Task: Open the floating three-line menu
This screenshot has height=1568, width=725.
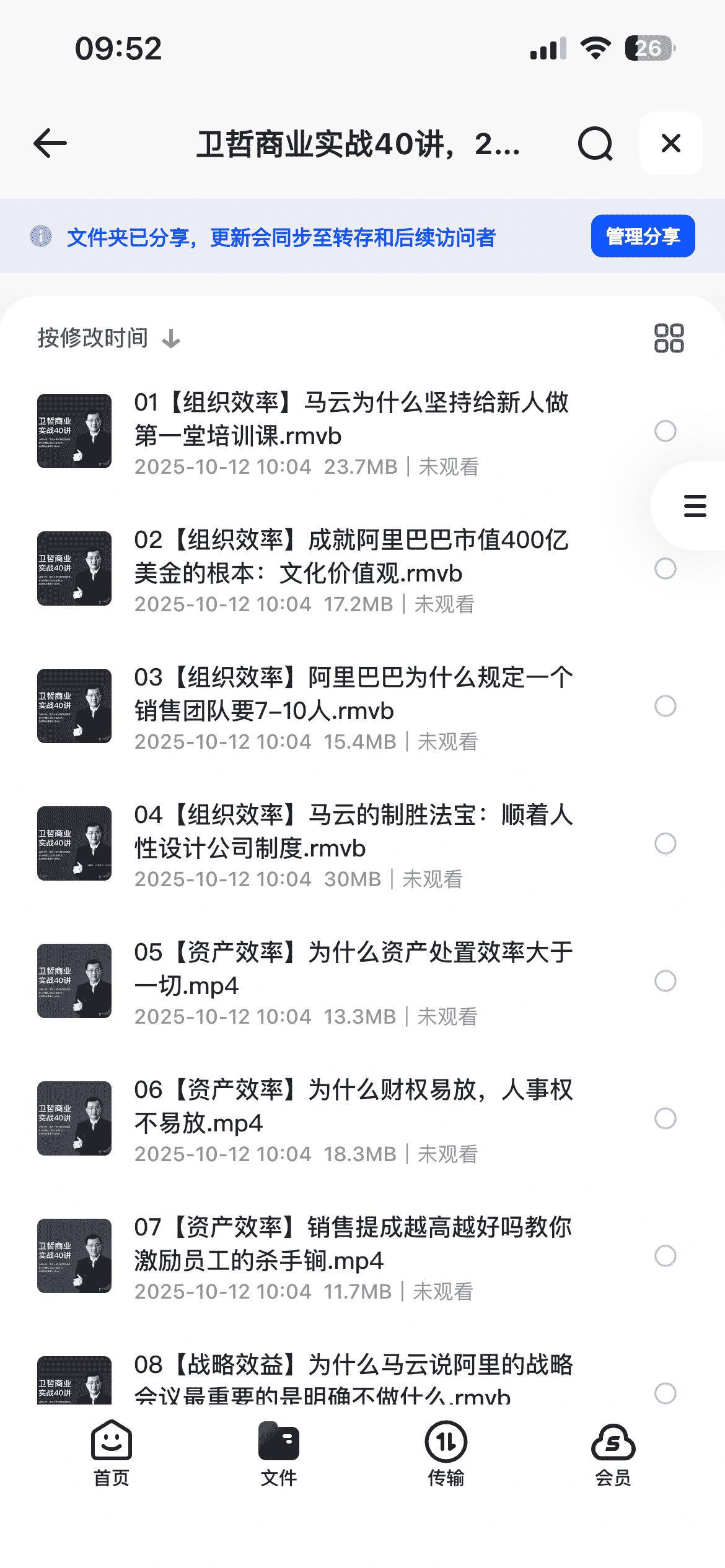Action: 695,506
